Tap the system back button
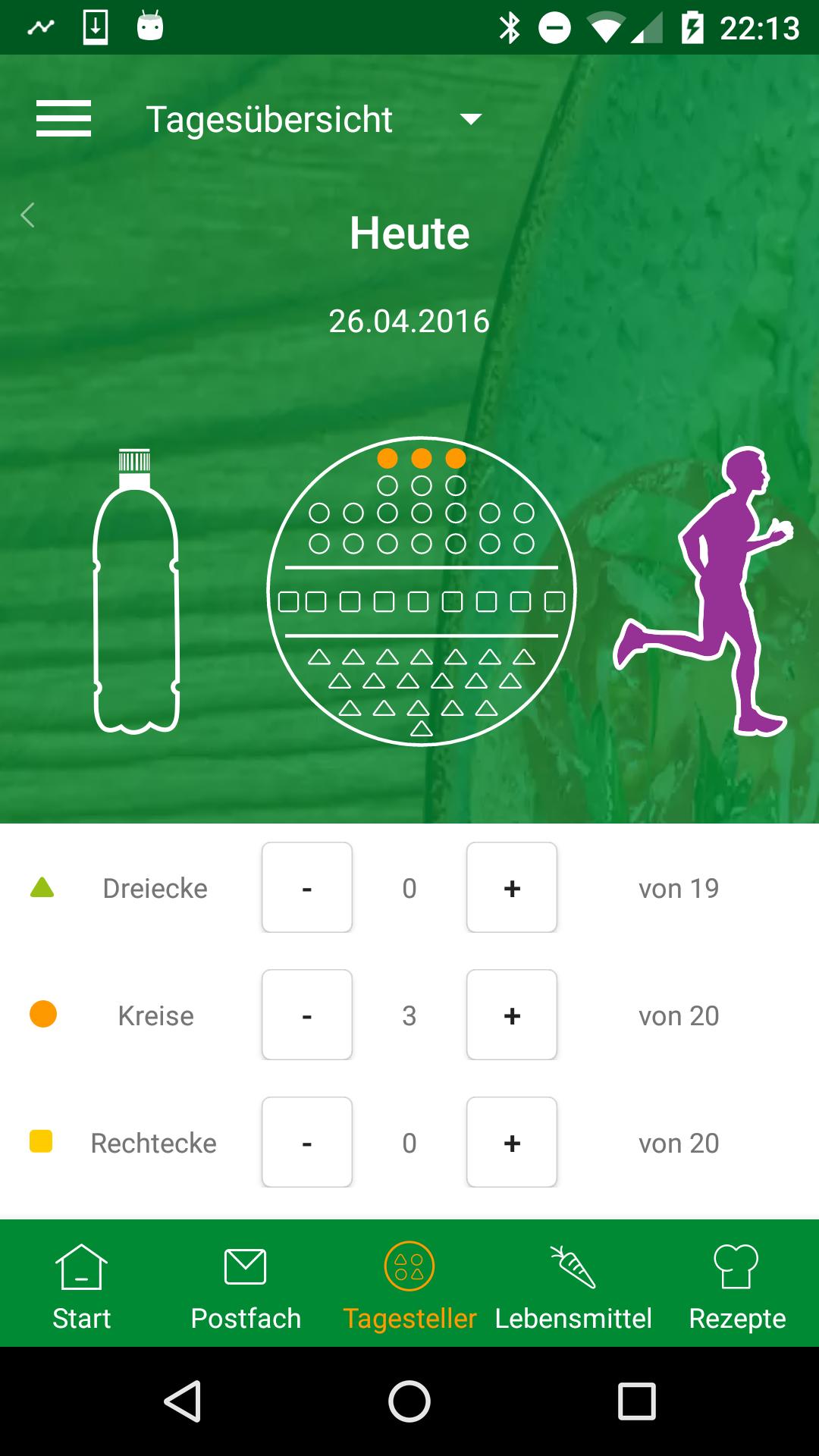The width and height of the screenshot is (819, 1456). pyautogui.click(x=183, y=1401)
